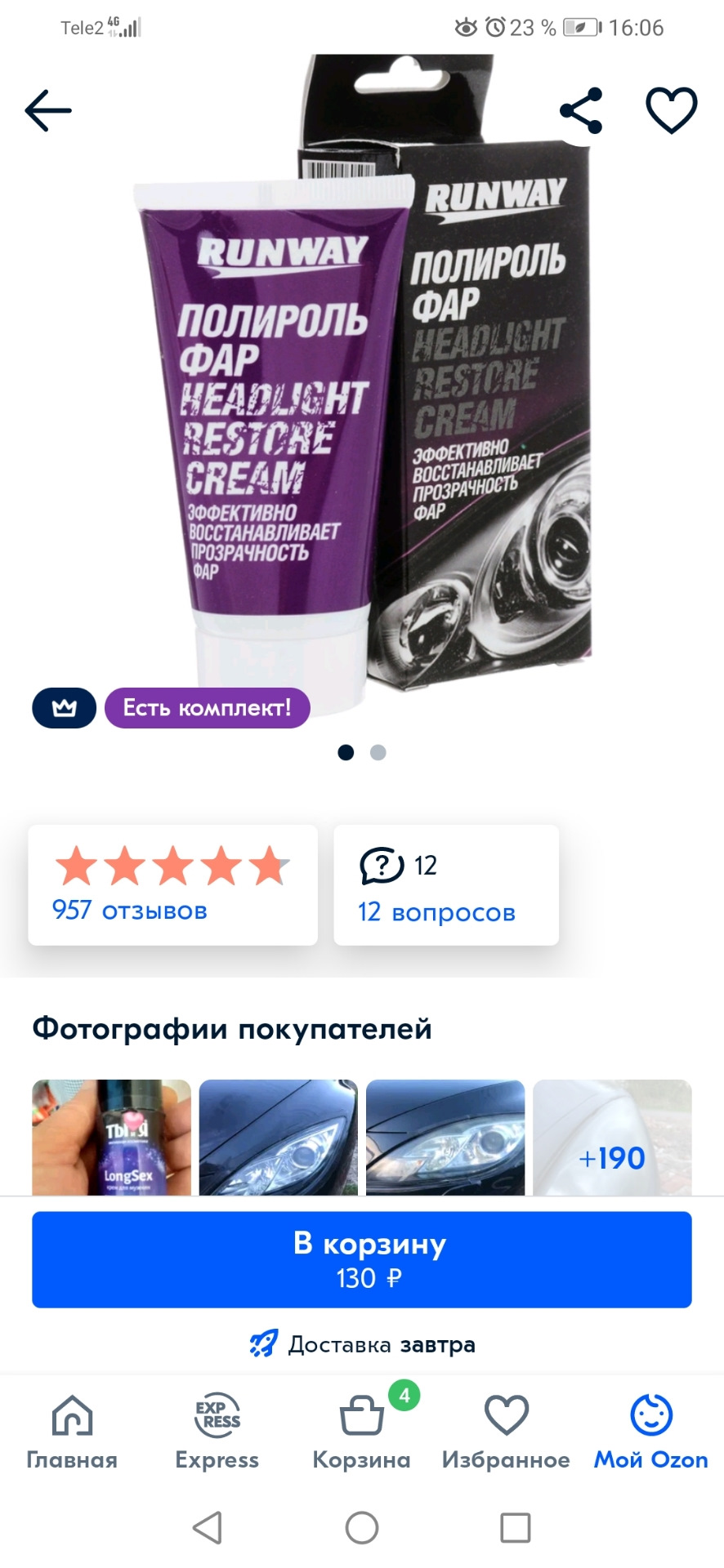Image resolution: width=724 pixels, height=1568 pixels.
Task: Open the Есть комплект! bundle offer
Action: 206,708
